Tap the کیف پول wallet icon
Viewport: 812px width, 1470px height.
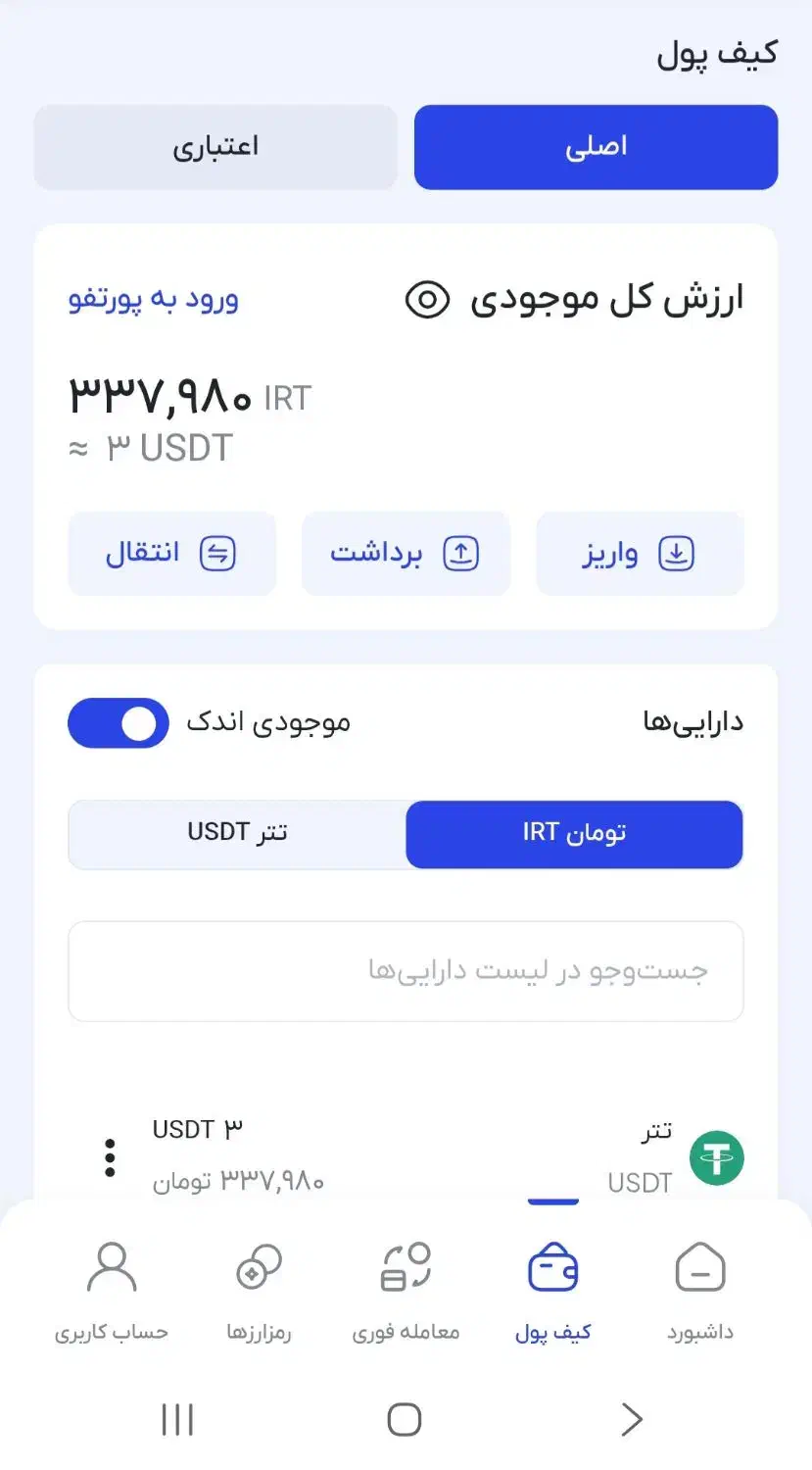pos(552,1289)
